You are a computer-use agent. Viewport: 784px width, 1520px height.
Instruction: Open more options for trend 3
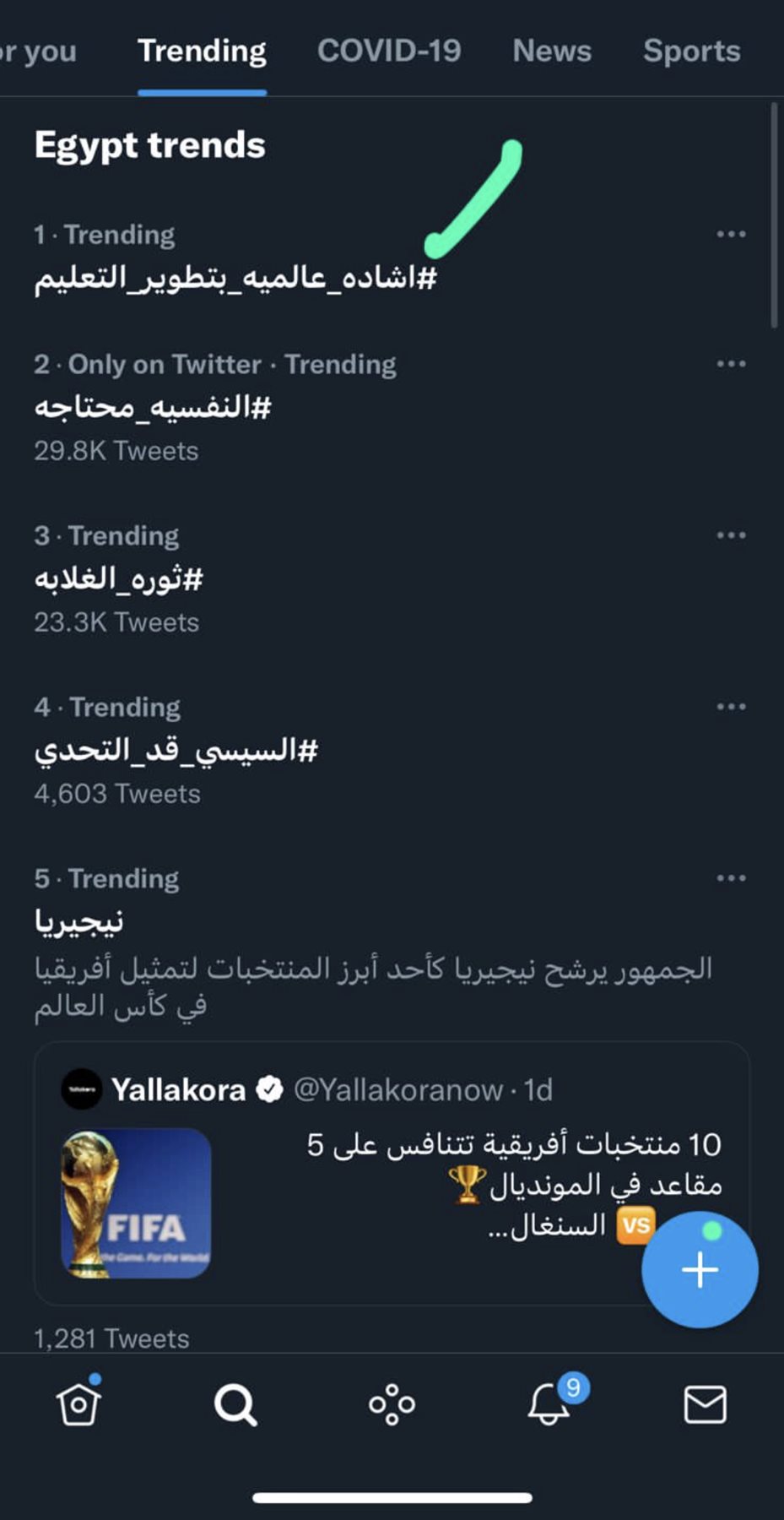tap(731, 535)
